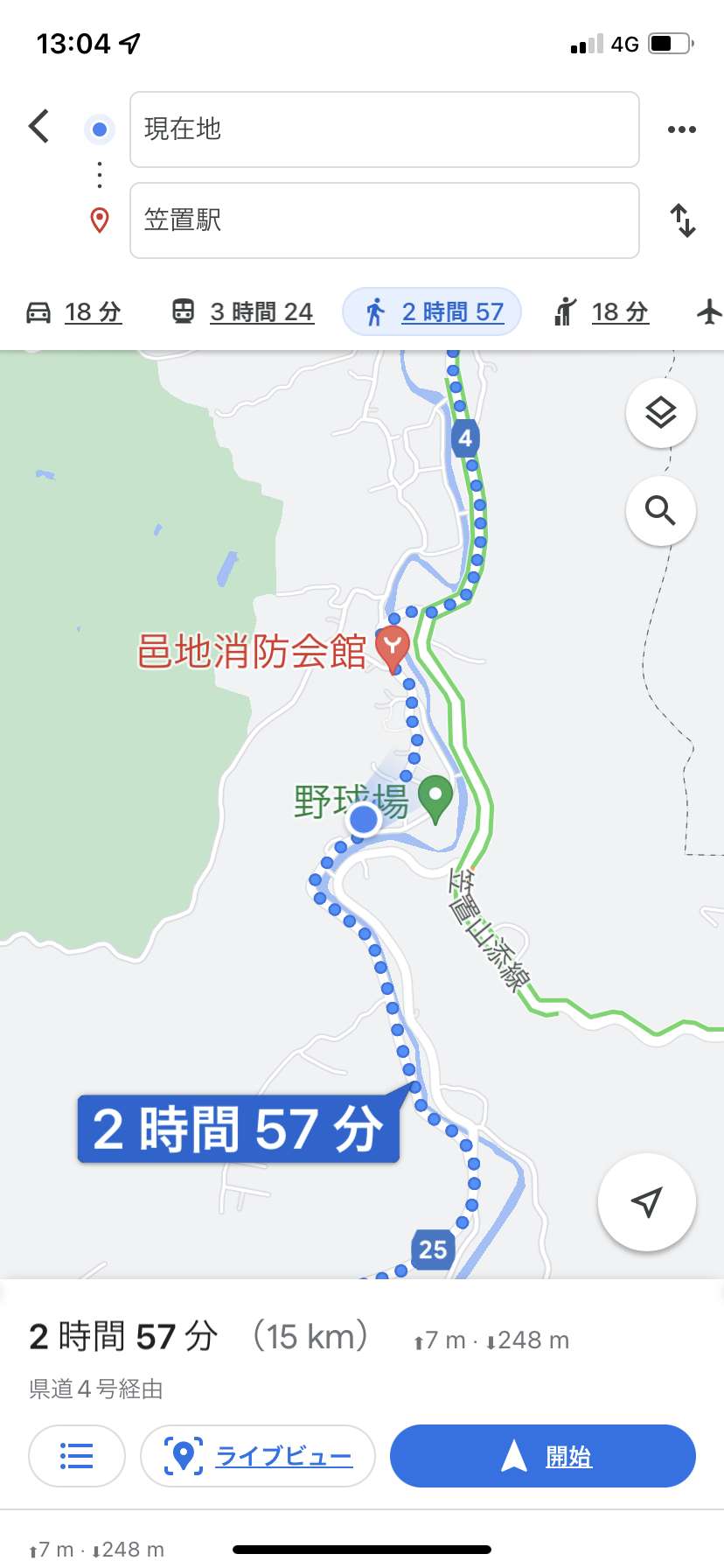Switch to ride-hailing mode
This screenshot has height=1568, width=724.
(x=602, y=312)
